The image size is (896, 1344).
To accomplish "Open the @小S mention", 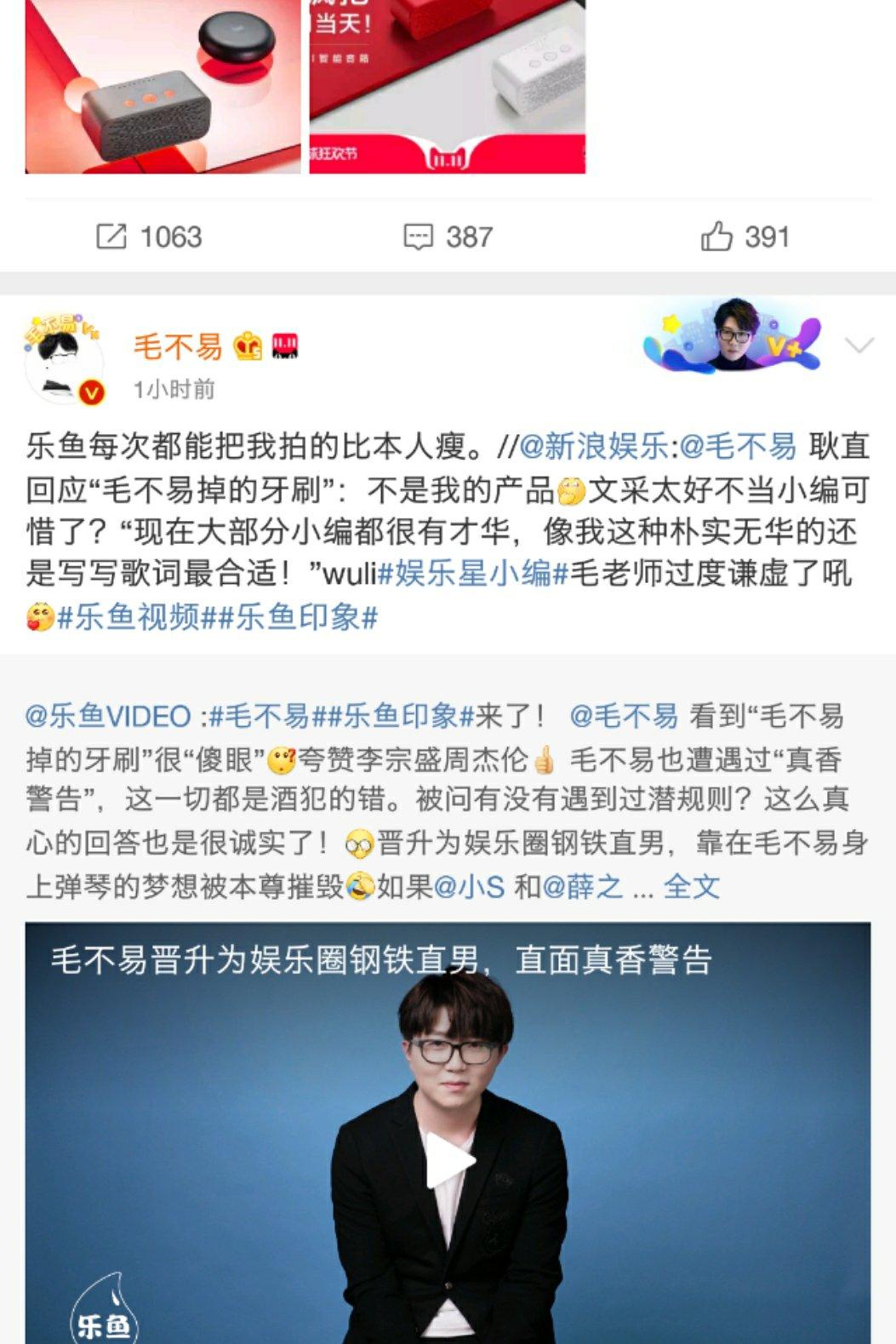I will 469,886.
